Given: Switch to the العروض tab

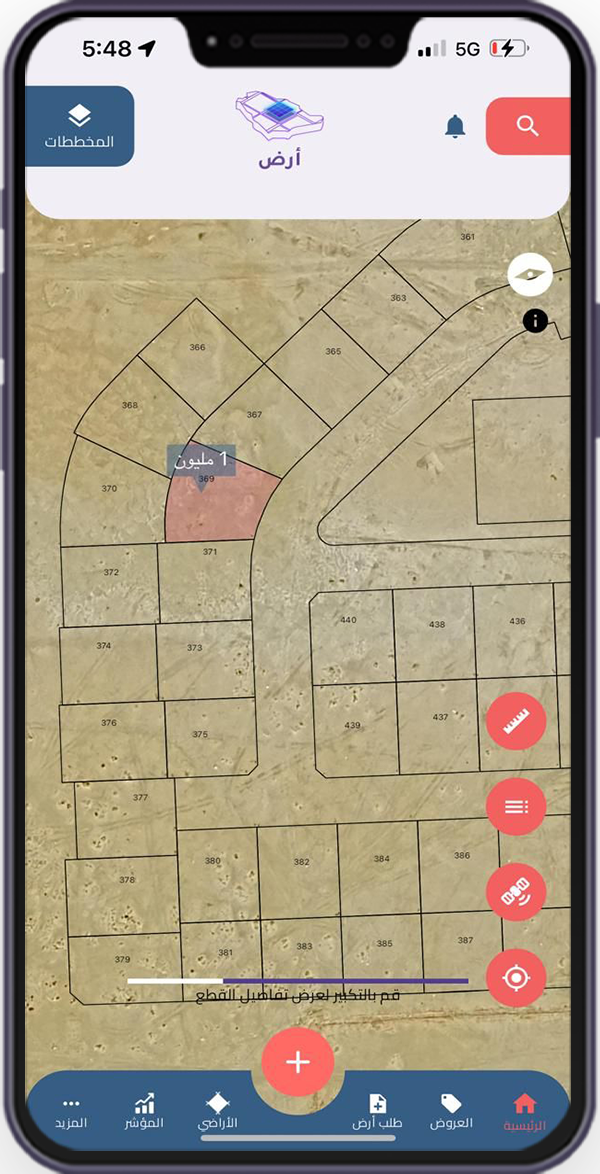Looking at the screenshot, I should (451, 1110).
